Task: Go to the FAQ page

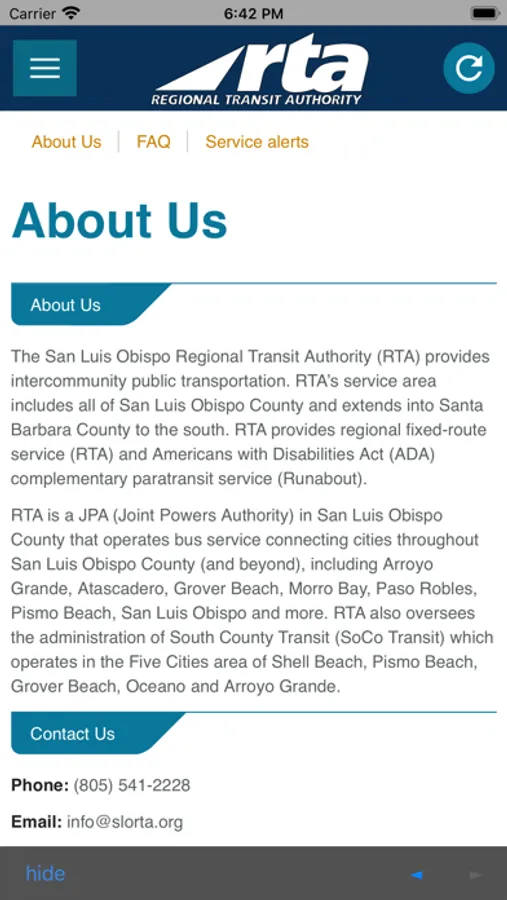Action: coord(153,142)
